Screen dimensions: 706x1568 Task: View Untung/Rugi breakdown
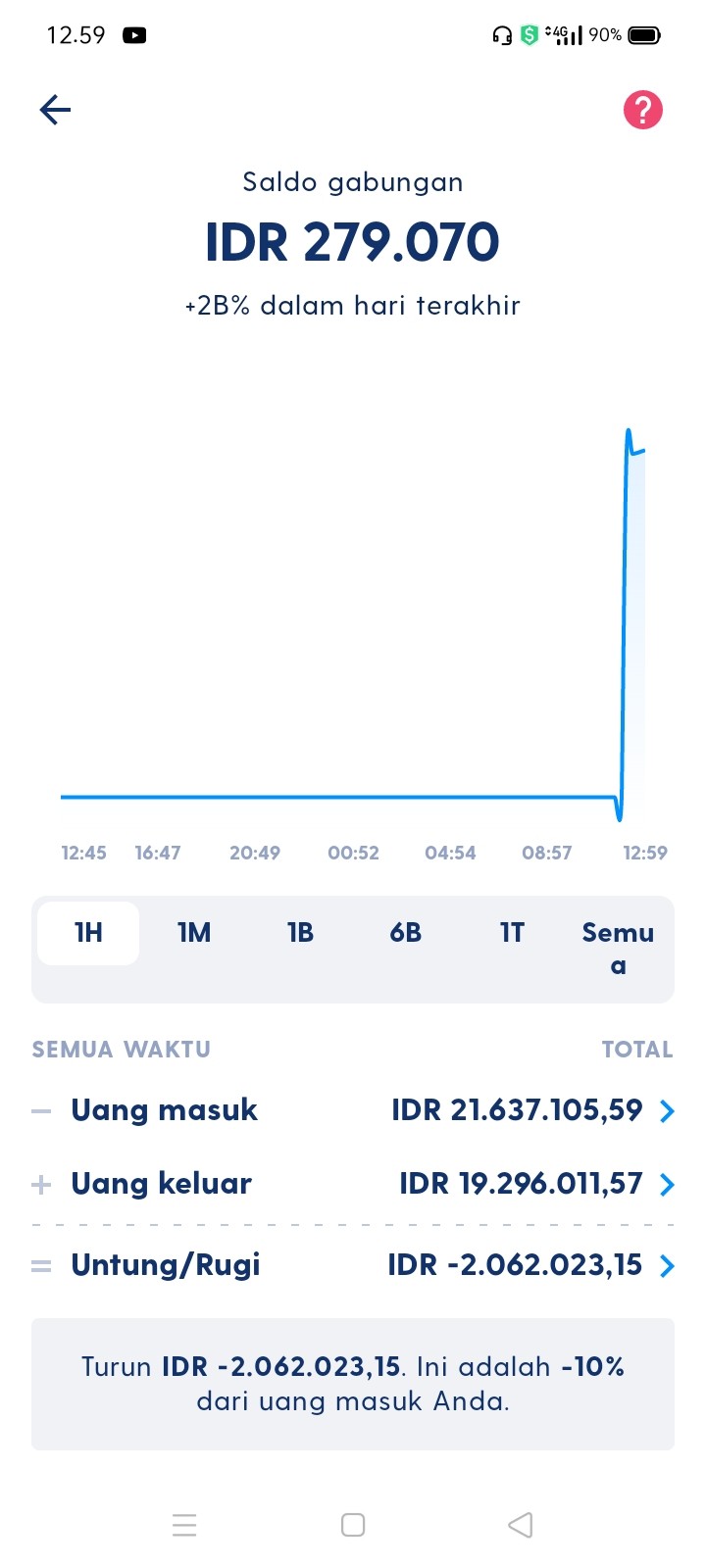pyautogui.click(x=353, y=1265)
